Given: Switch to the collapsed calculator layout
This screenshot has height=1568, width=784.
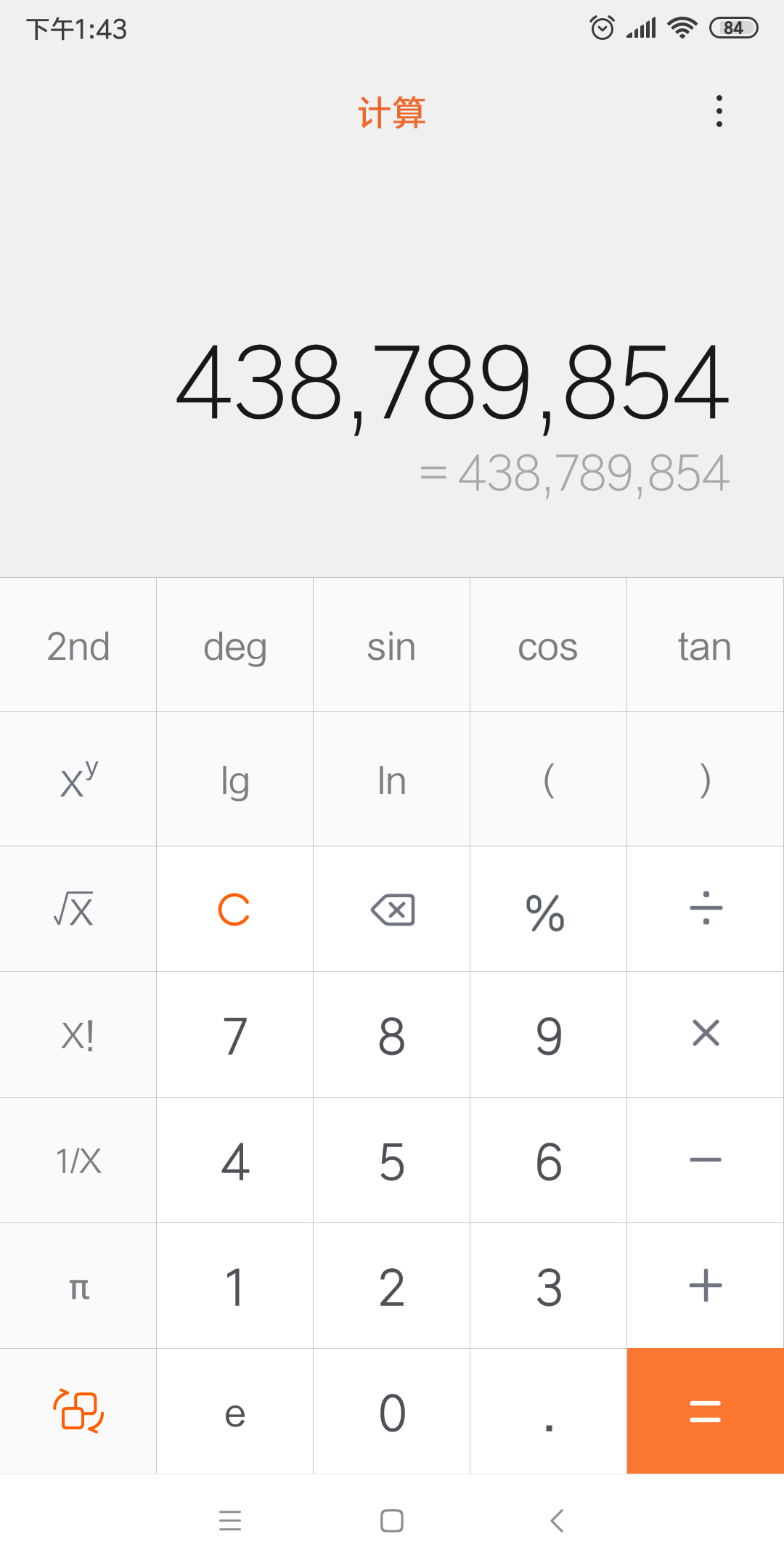Looking at the screenshot, I should point(78,1411).
